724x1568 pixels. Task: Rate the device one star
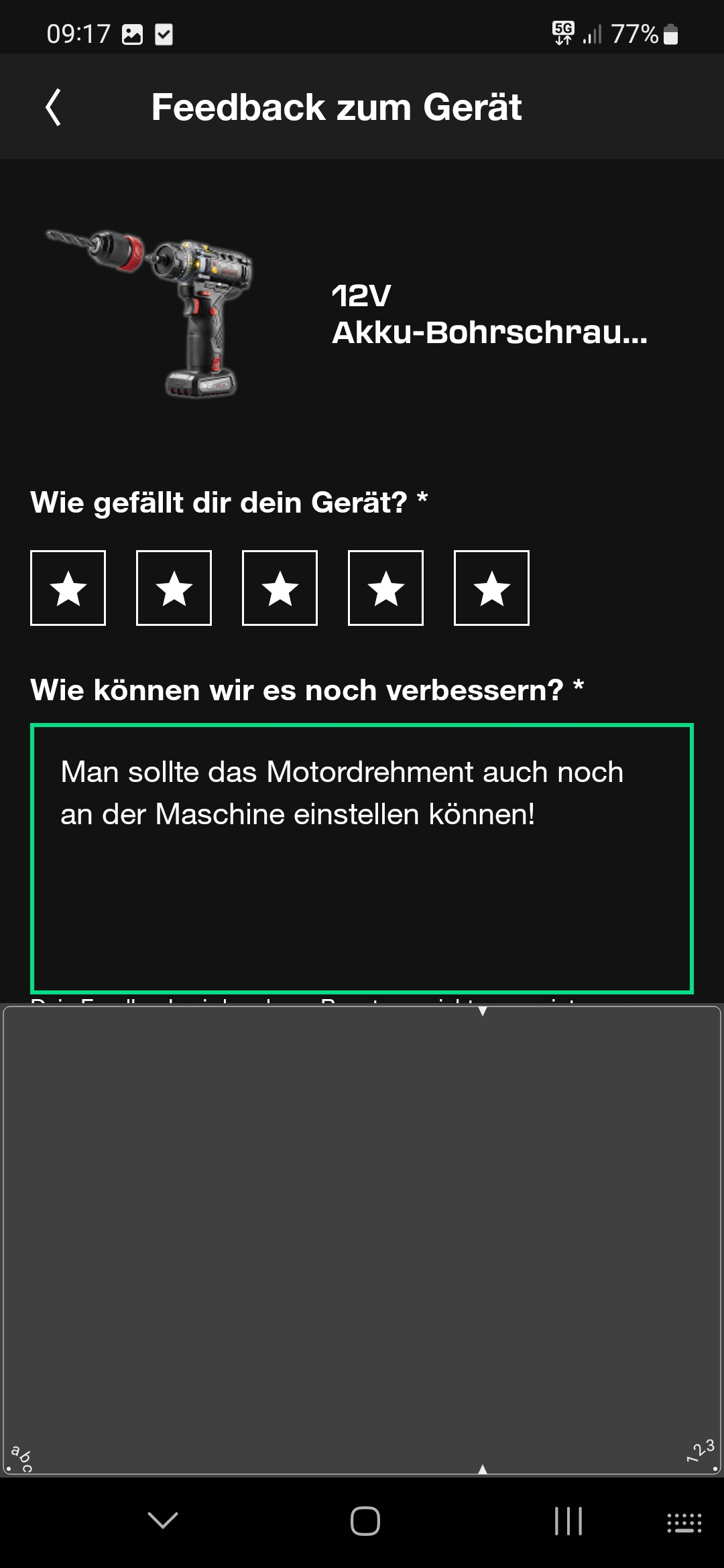[68, 588]
